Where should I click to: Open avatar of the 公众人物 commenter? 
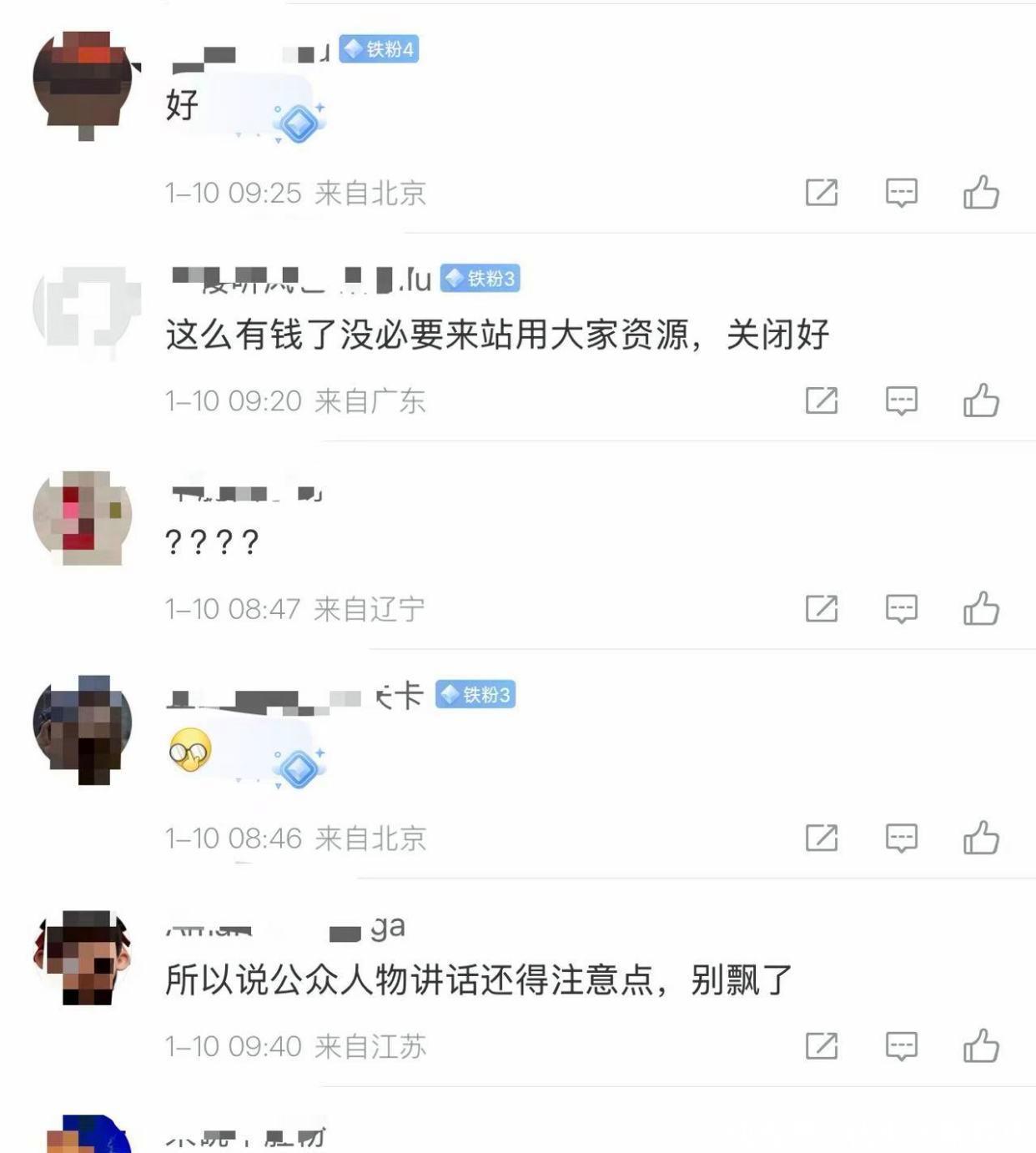pos(83,958)
